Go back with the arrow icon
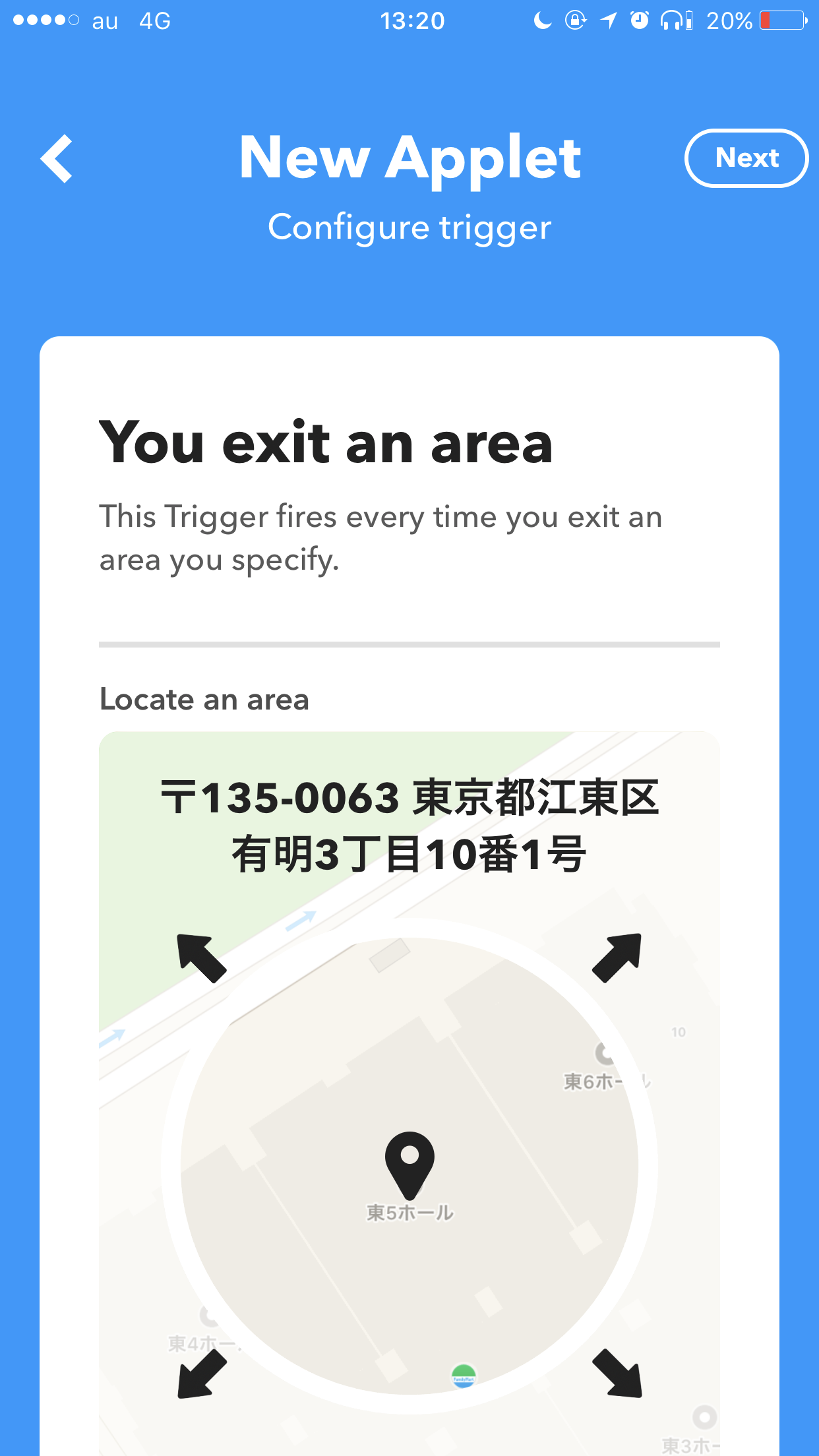The width and height of the screenshot is (819, 1456). tap(57, 158)
